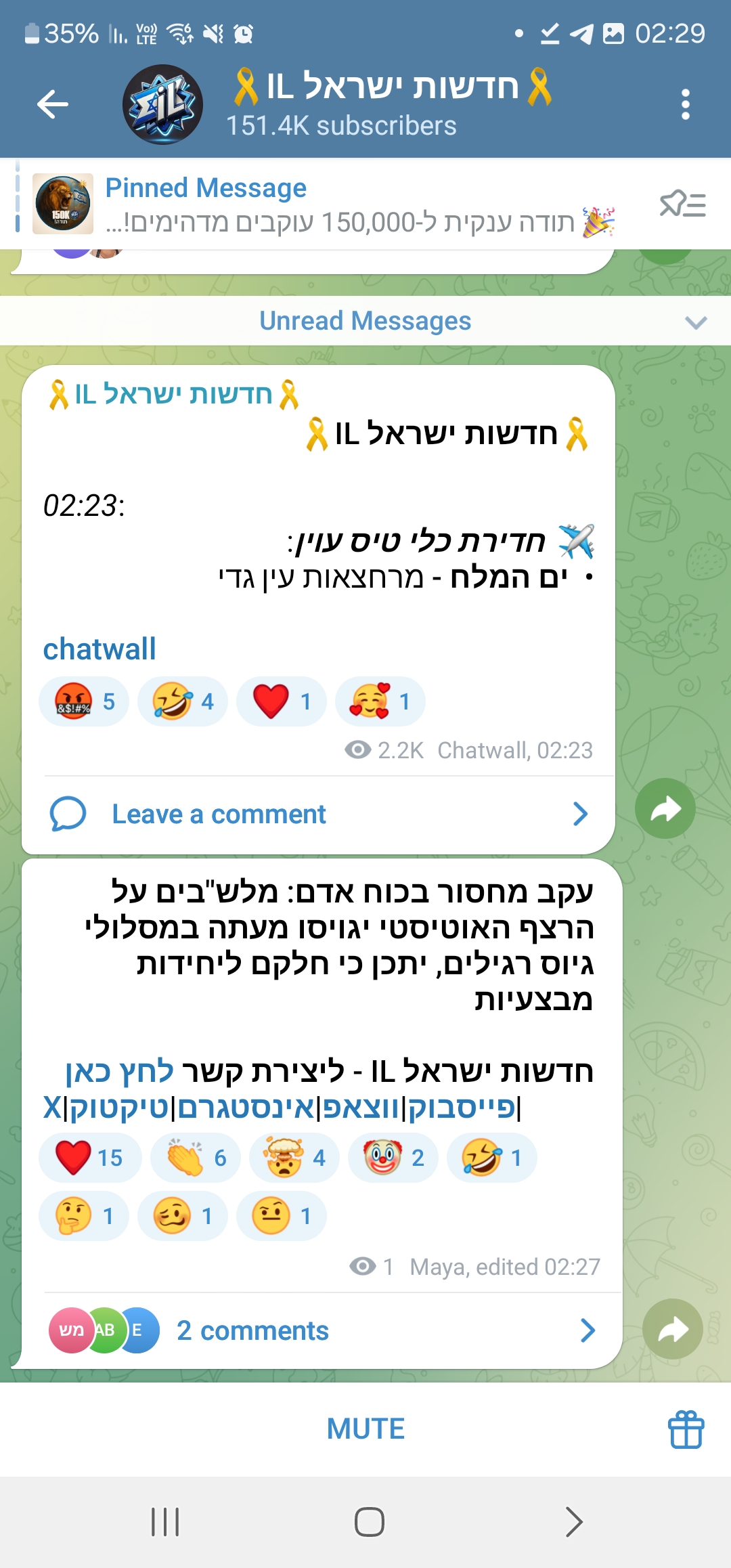The image size is (731, 1568).
Task: Go back with the header arrow
Action: pos(53,104)
